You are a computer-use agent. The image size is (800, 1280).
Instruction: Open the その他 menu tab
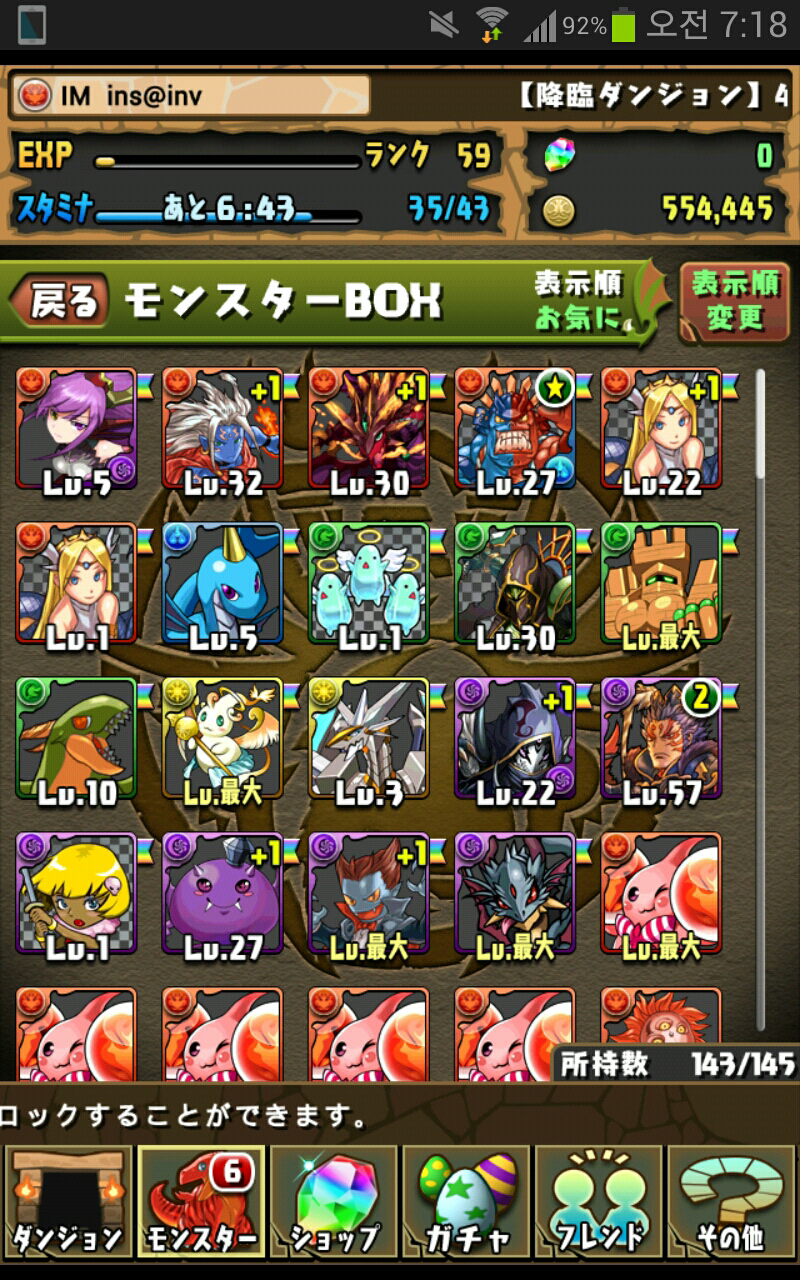pos(731,1200)
